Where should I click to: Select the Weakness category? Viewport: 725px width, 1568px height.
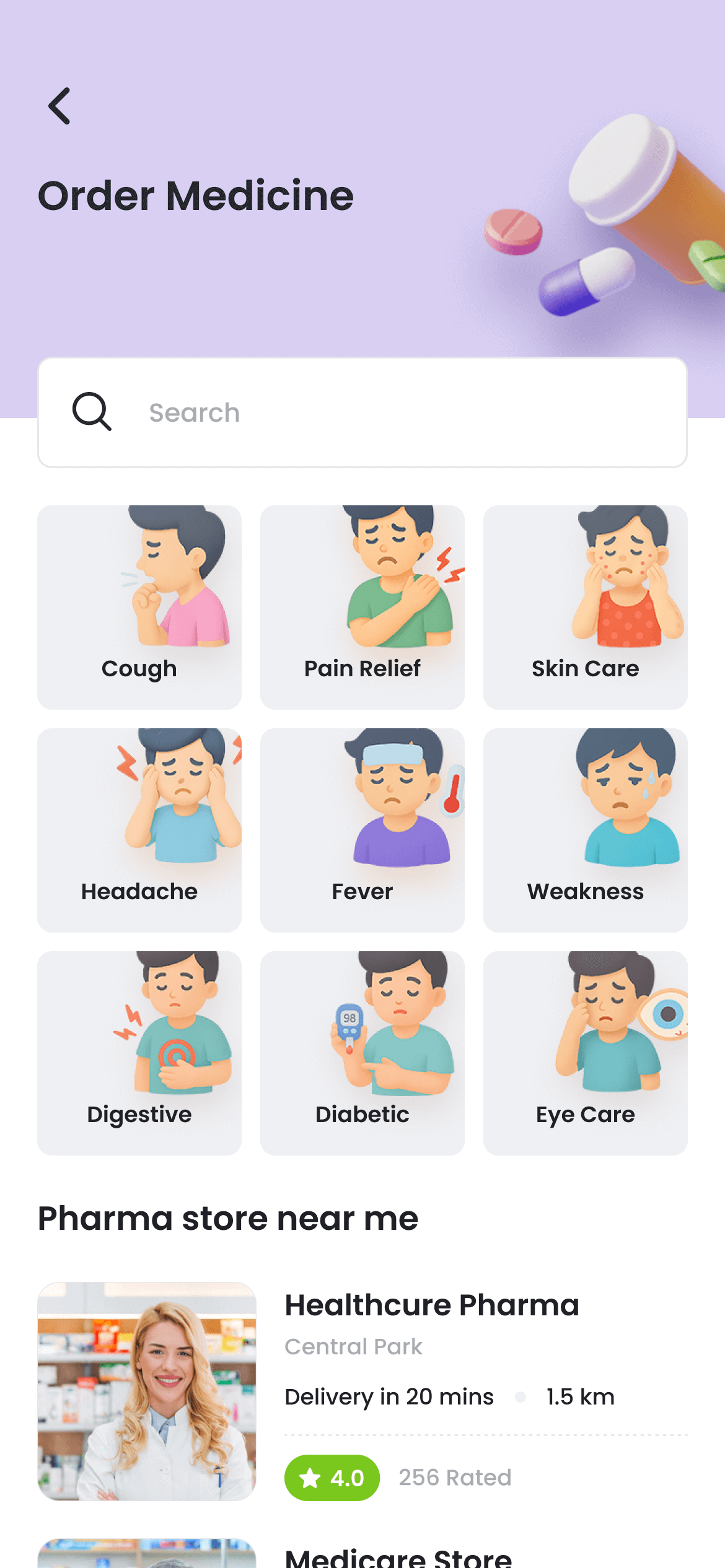585,830
